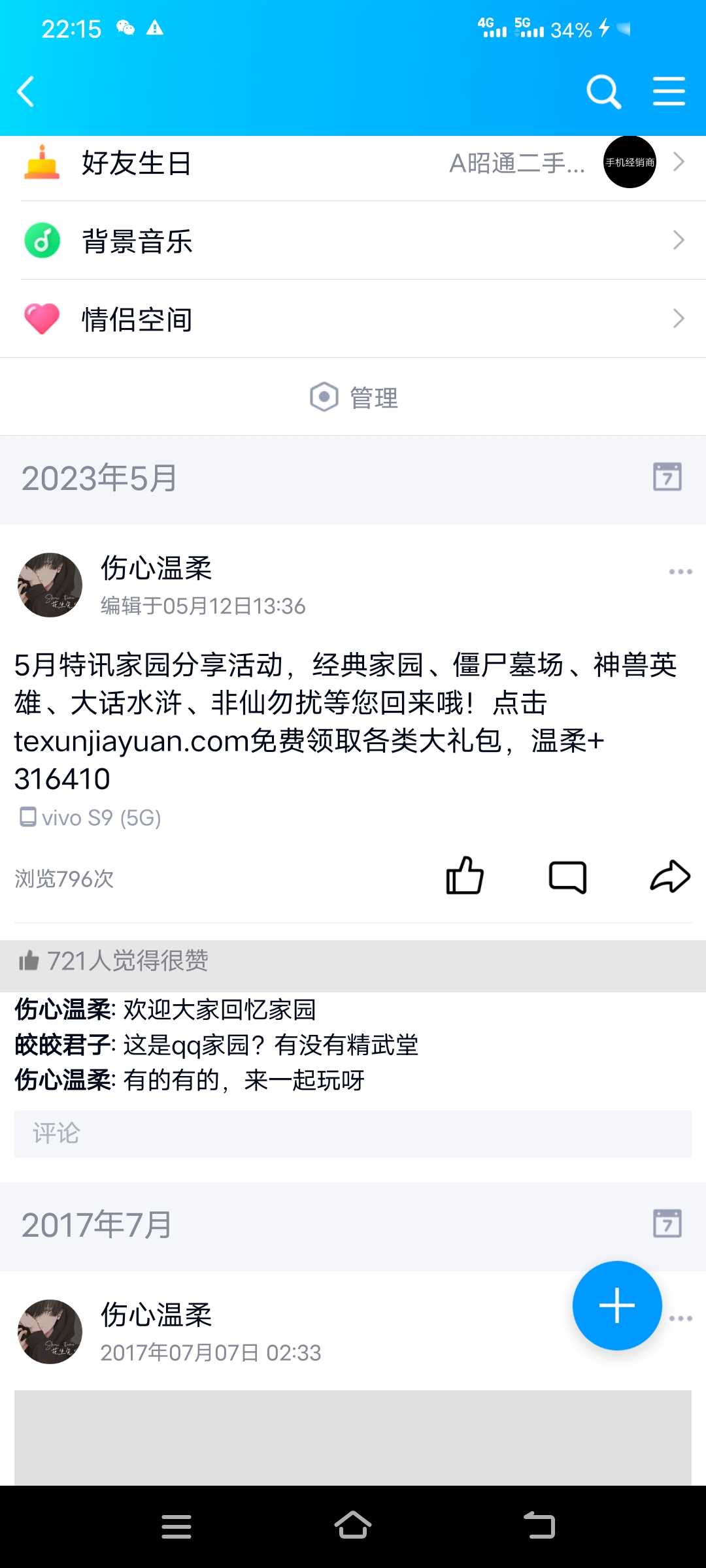Like the 5月特讯家园 post
The width and height of the screenshot is (706, 1568).
click(465, 876)
